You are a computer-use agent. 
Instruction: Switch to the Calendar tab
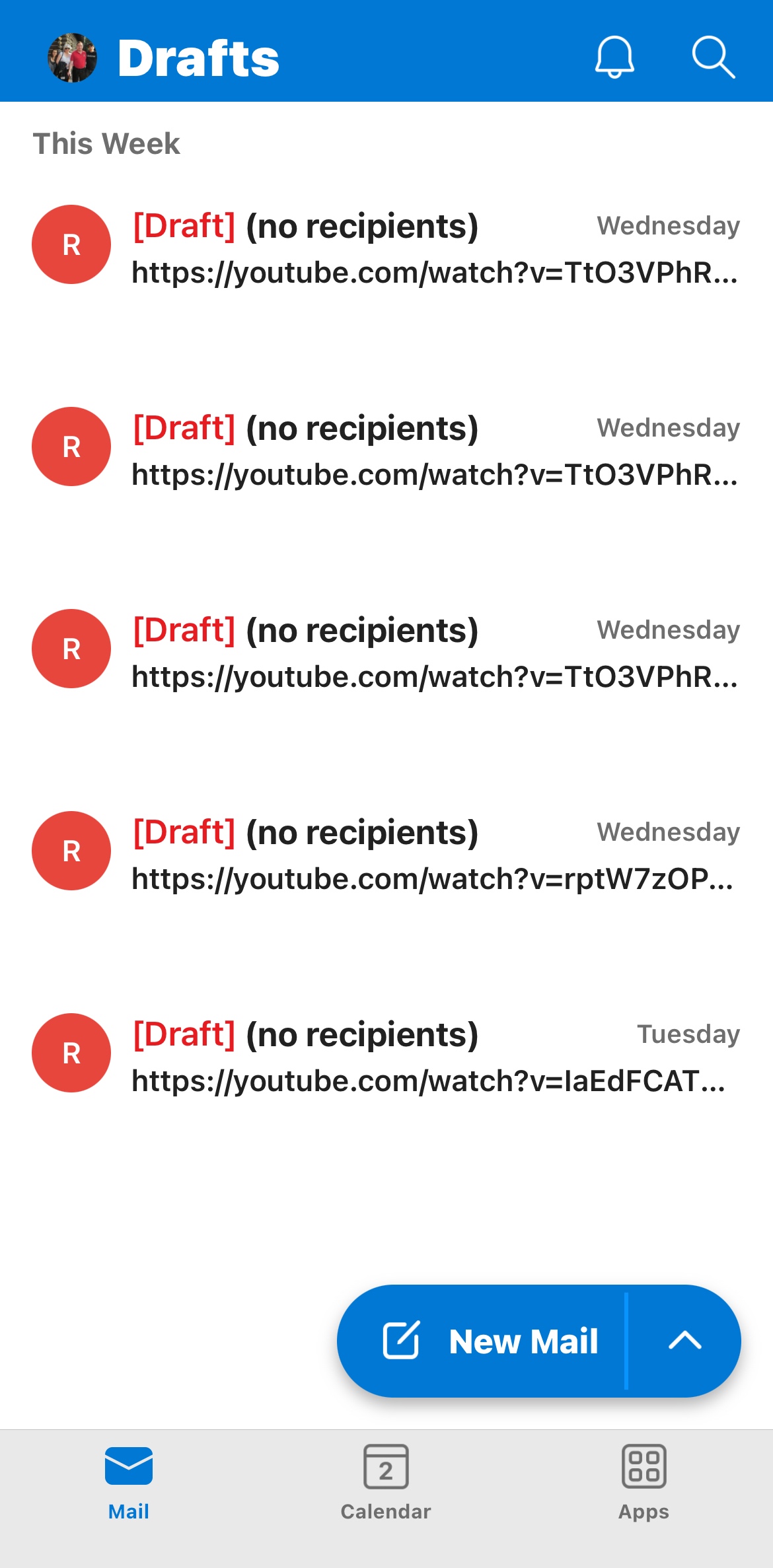click(386, 1486)
